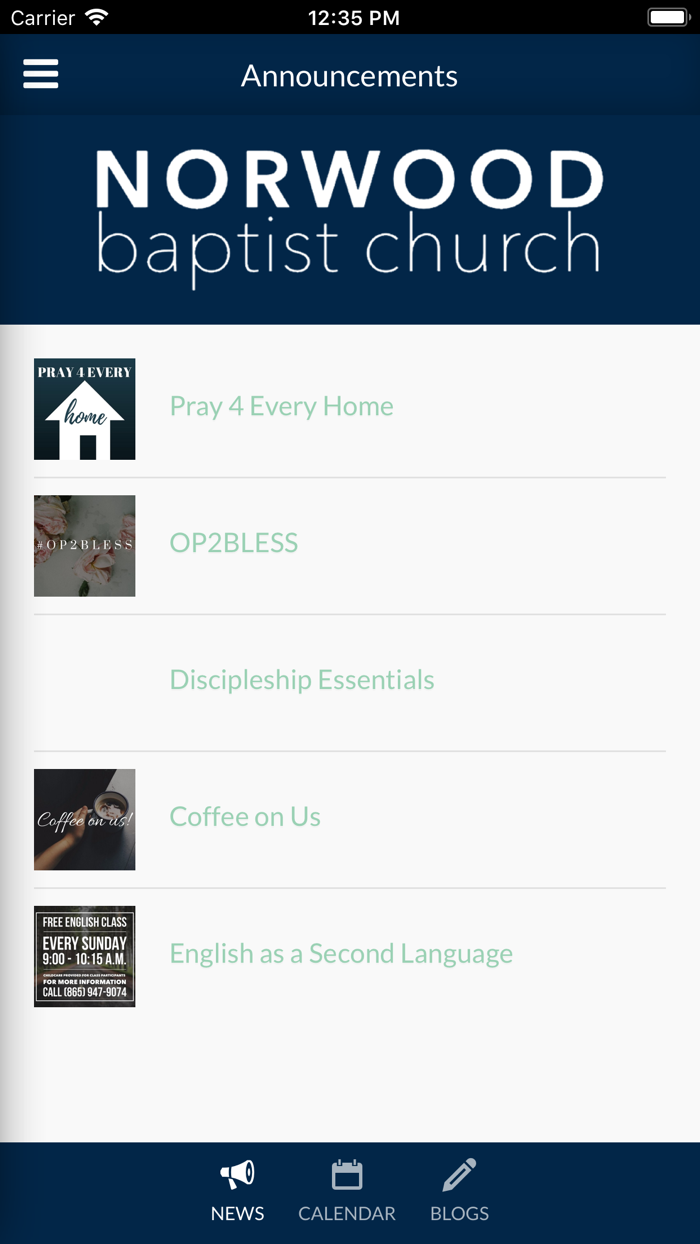Open the hamburger menu

point(41,74)
